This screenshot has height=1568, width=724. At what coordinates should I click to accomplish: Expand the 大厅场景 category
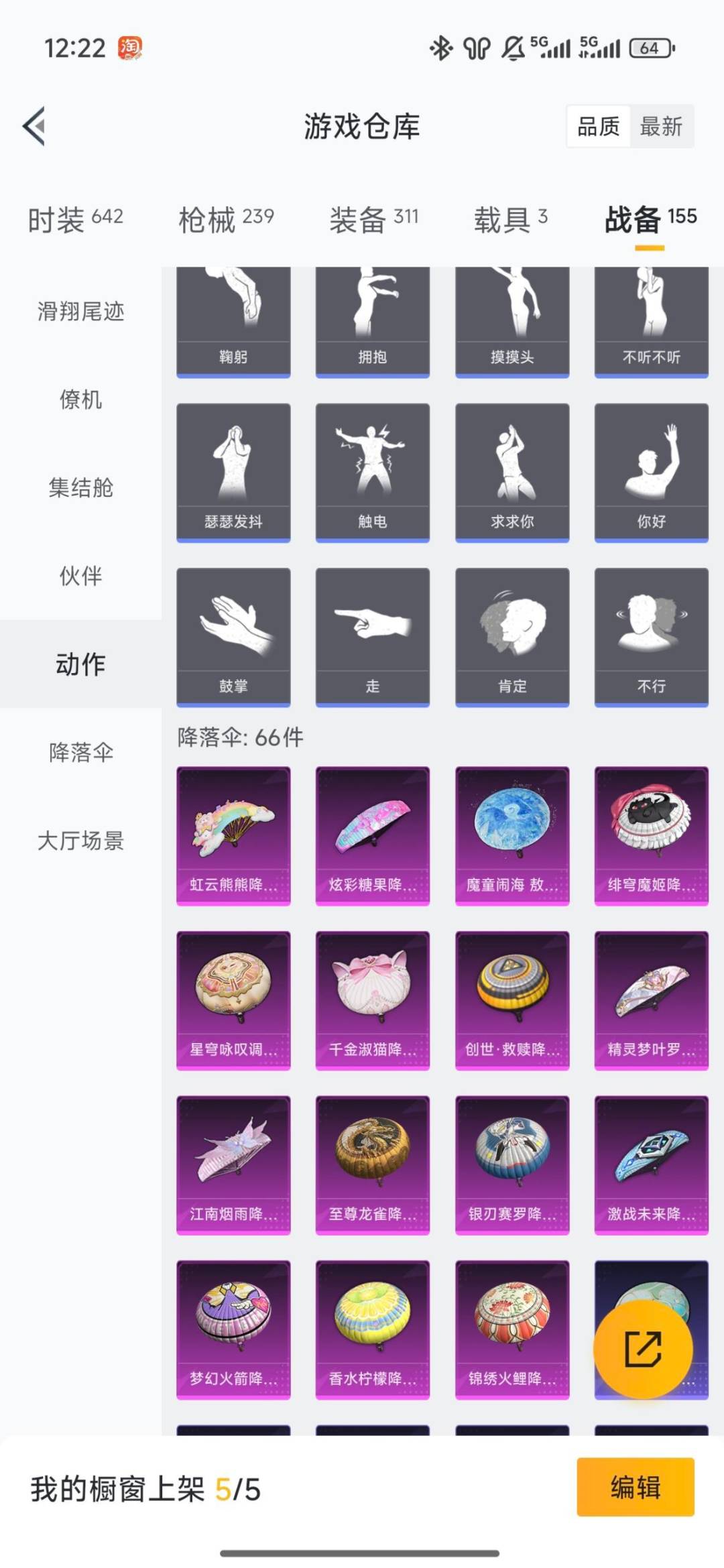(80, 841)
